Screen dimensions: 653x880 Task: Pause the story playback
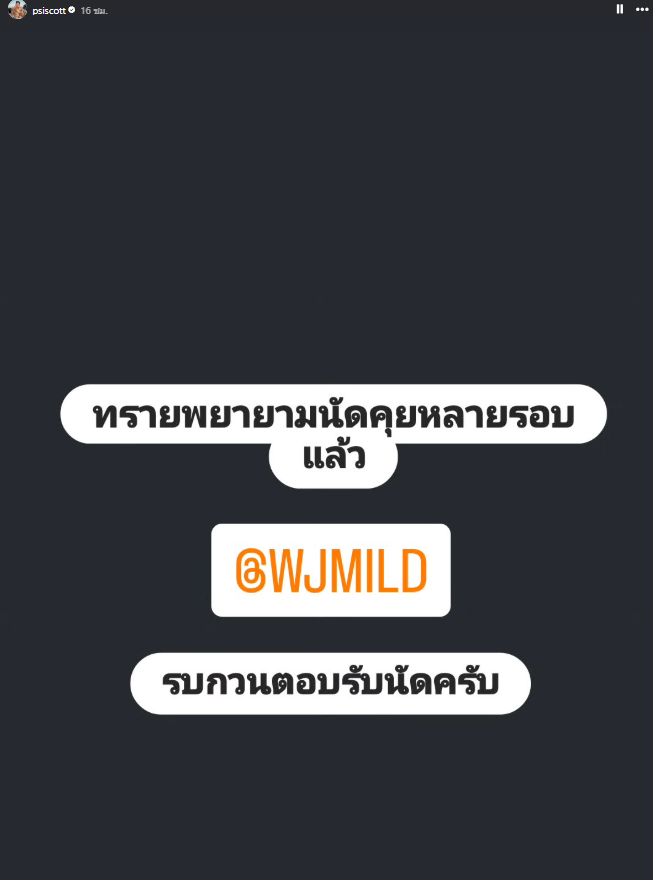click(620, 9)
